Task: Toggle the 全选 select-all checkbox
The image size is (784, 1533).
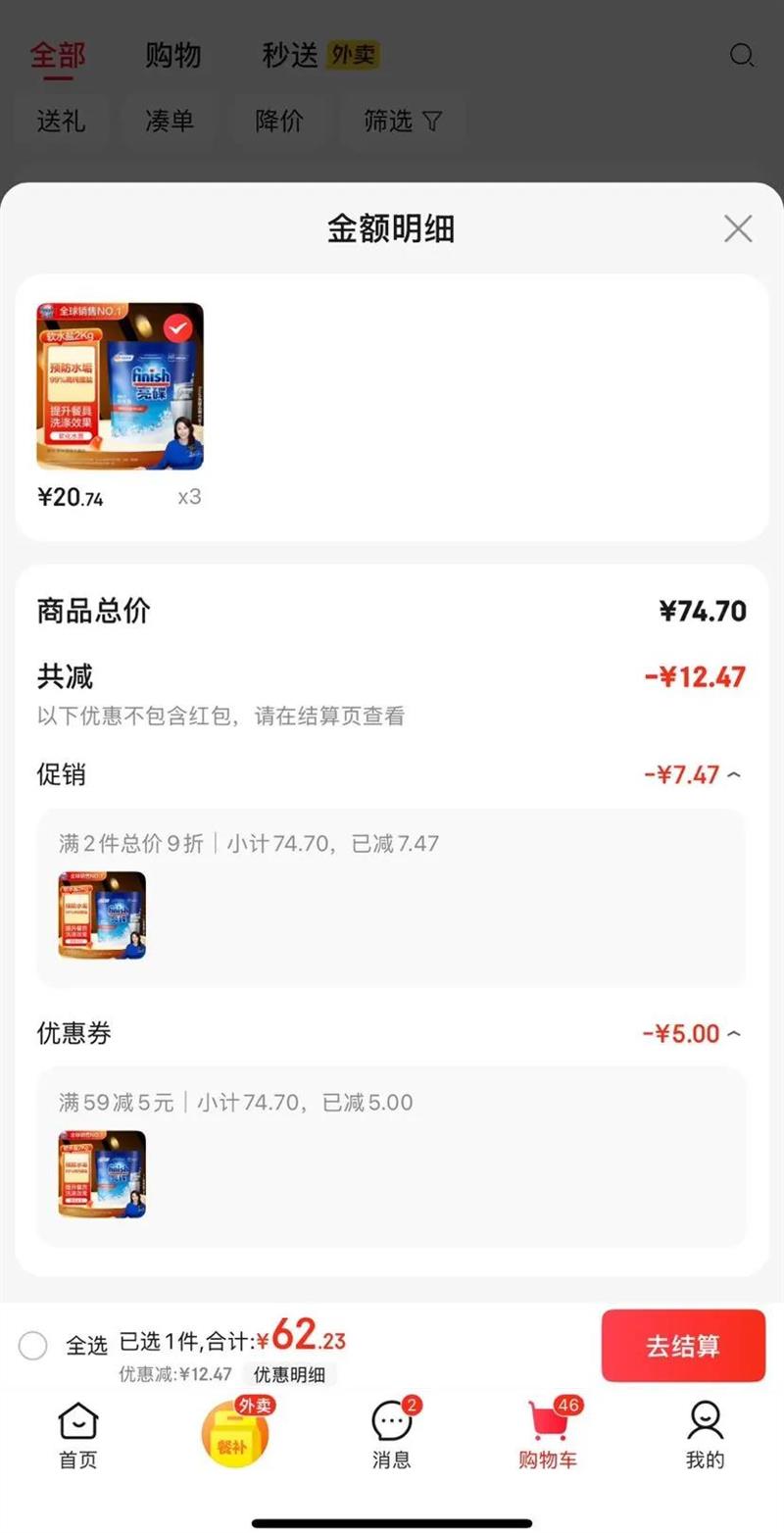Action: 33,1346
